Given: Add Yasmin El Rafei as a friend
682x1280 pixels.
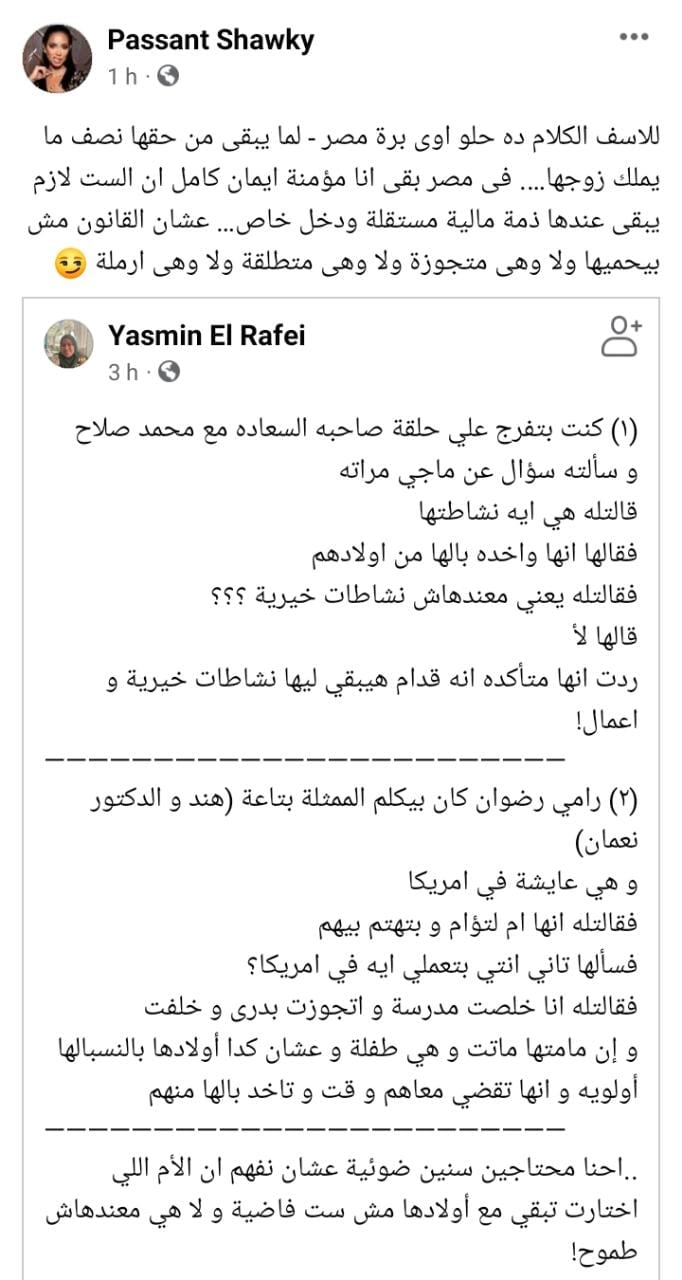Looking at the screenshot, I should (621, 336).
